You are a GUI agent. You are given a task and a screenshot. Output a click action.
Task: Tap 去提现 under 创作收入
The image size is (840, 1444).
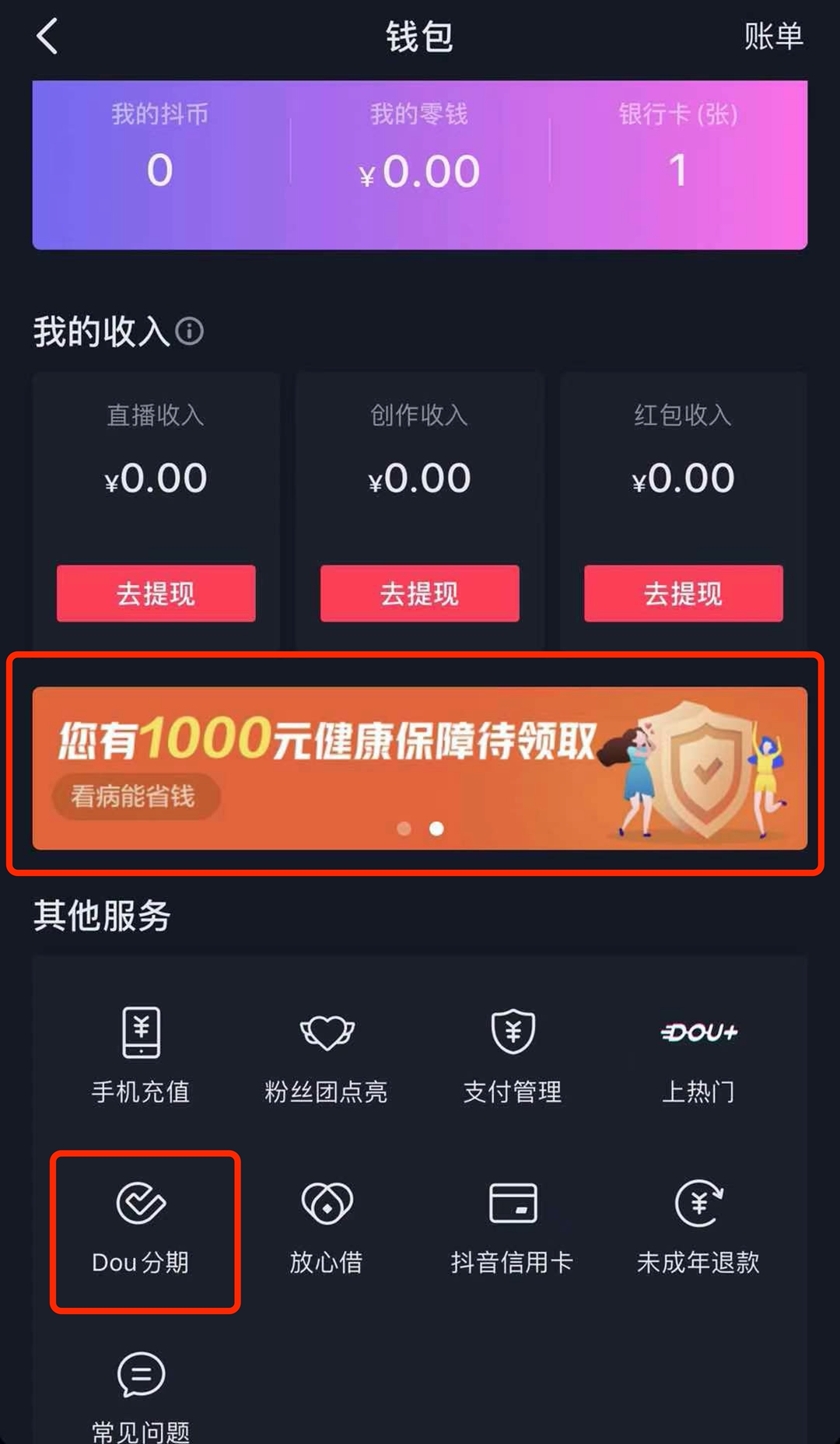tap(419, 594)
